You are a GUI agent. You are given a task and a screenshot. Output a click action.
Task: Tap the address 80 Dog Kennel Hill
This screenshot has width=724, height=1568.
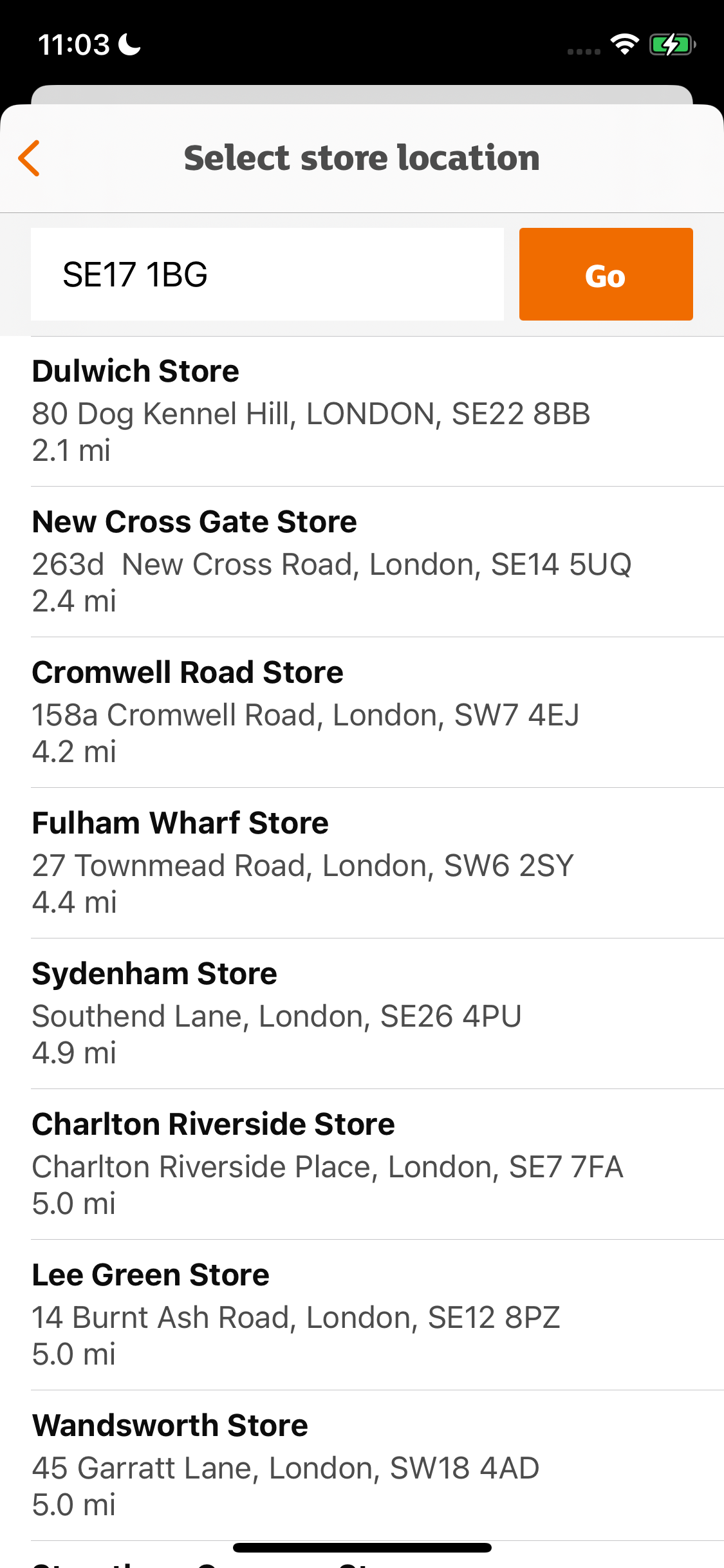(x=312, y=415)
